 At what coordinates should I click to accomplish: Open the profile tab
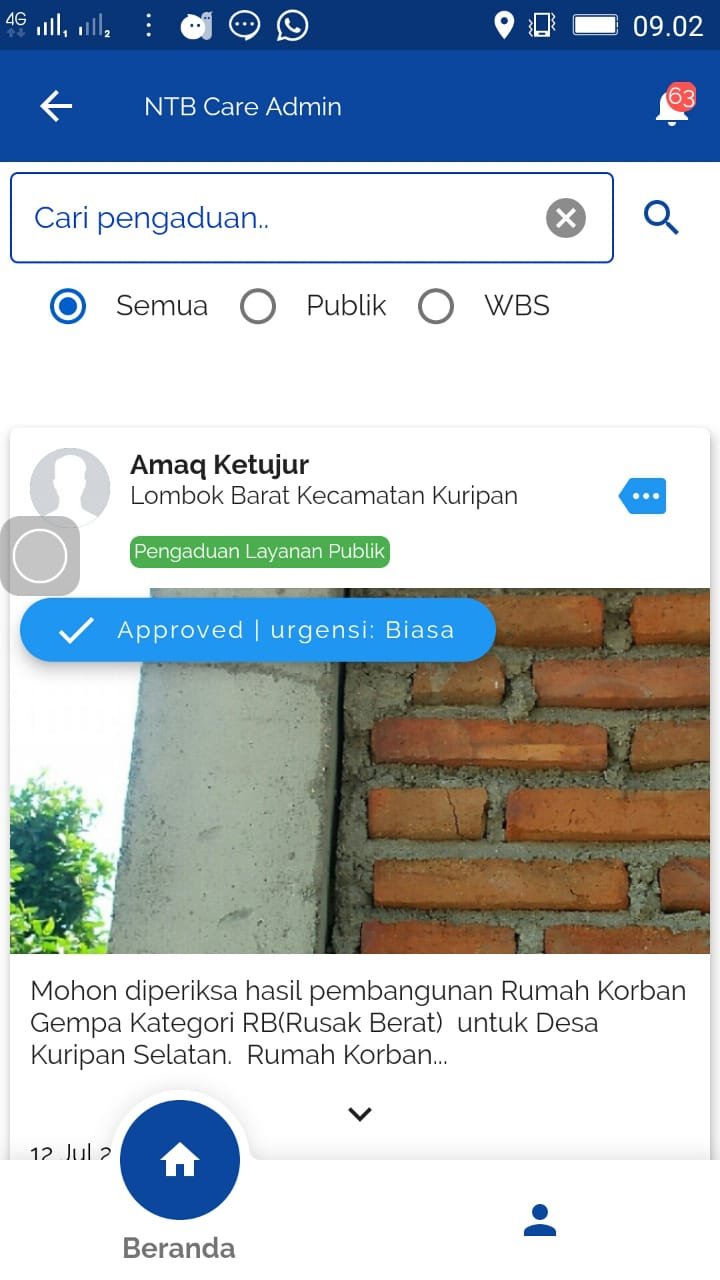(540, 1220)
